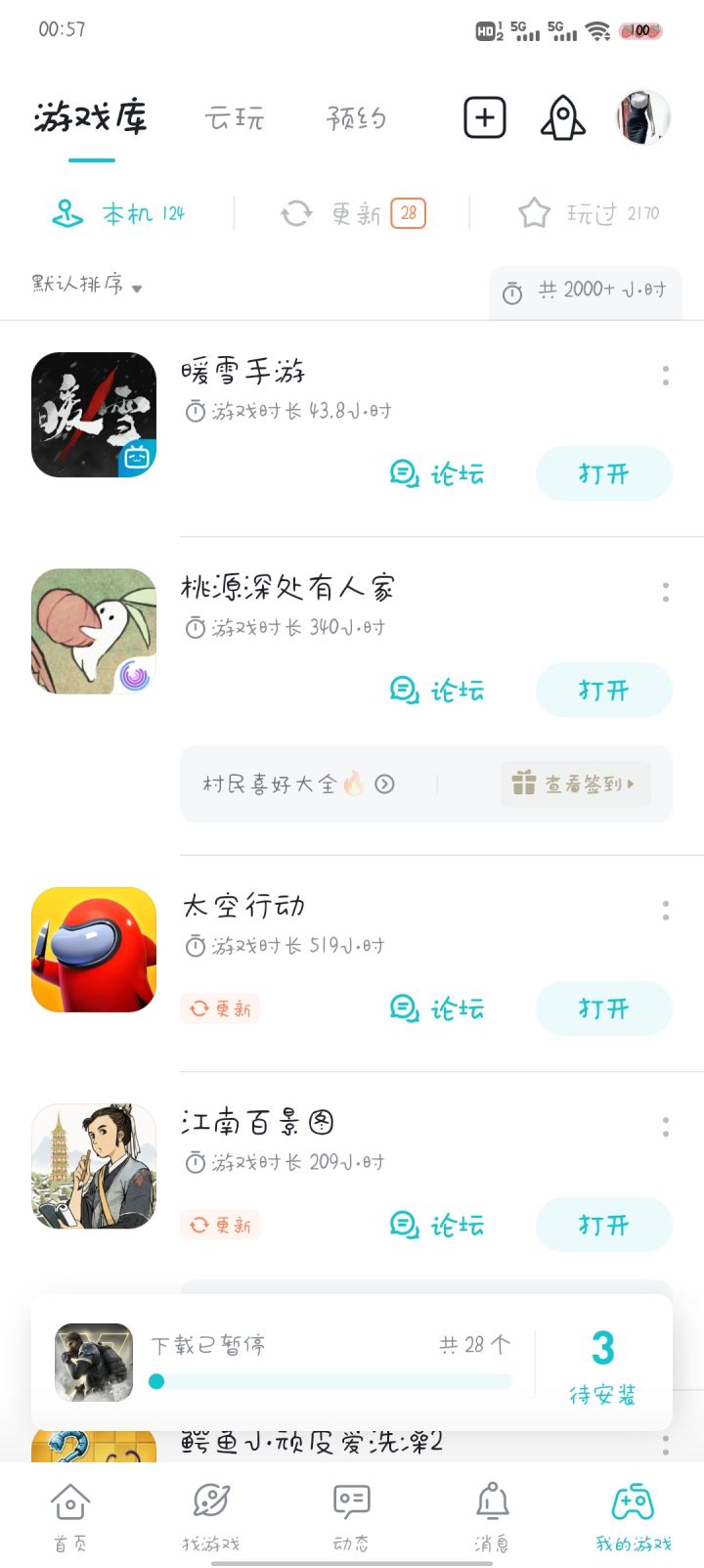Viewport: 704px width, 1568px height.
Task: Expand the 默认排序 sort dropdown
Action: [87, 285]
